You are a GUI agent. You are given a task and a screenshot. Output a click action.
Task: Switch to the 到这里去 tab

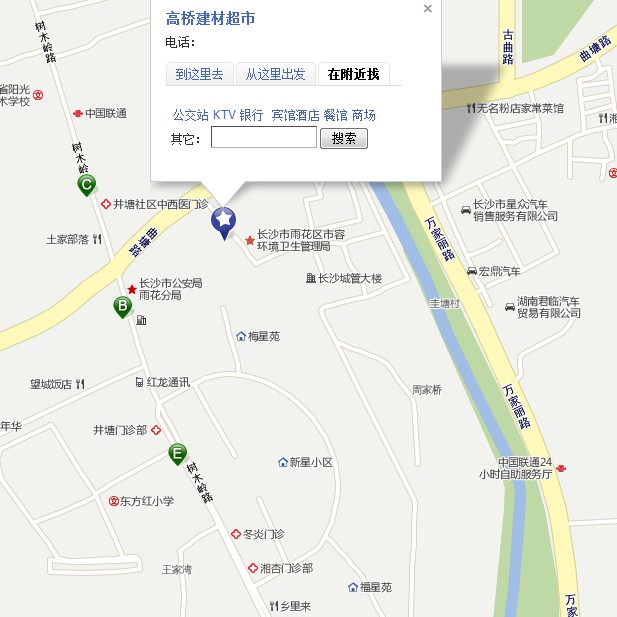tap(199, 74)
